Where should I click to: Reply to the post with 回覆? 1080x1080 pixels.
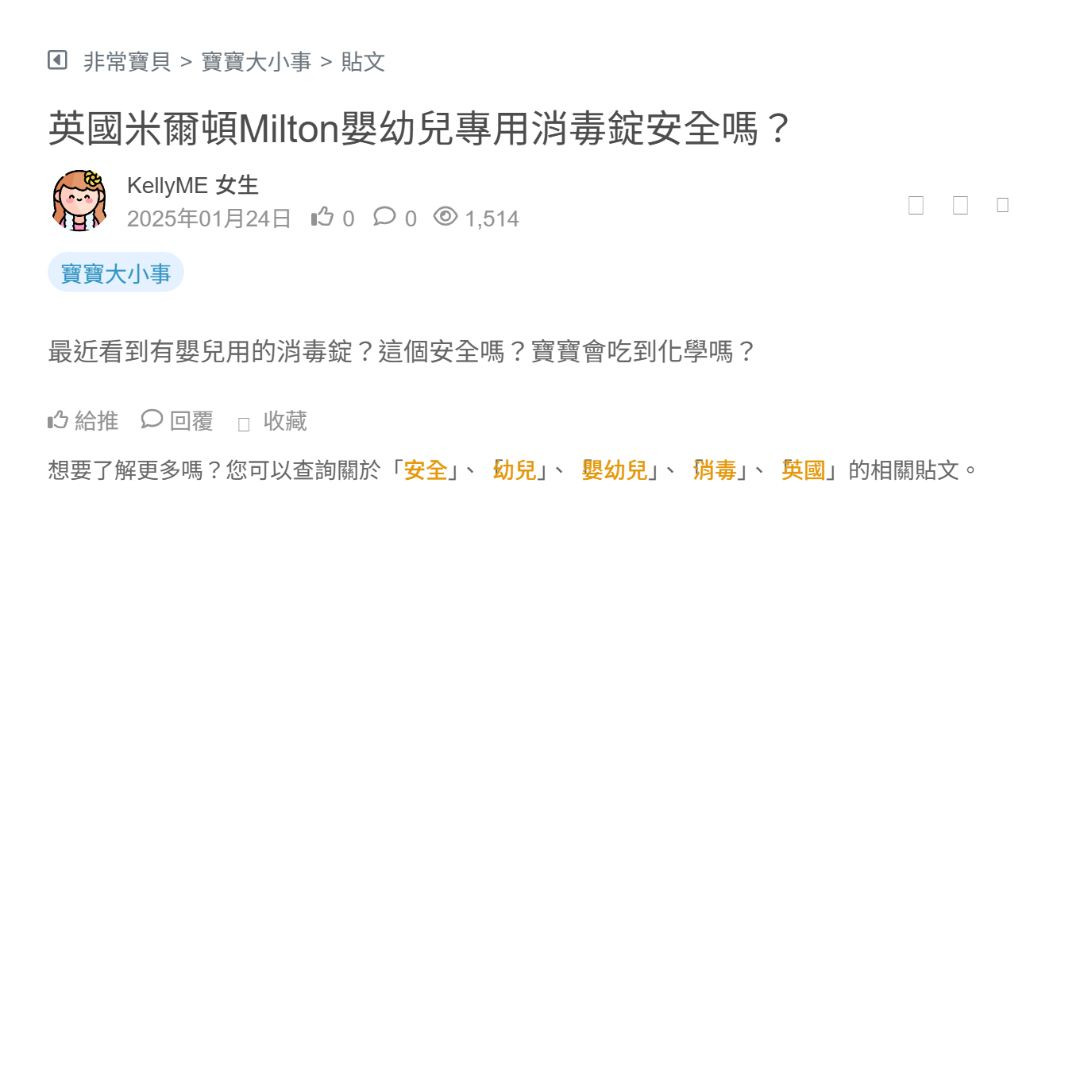[x=178, y=421]
